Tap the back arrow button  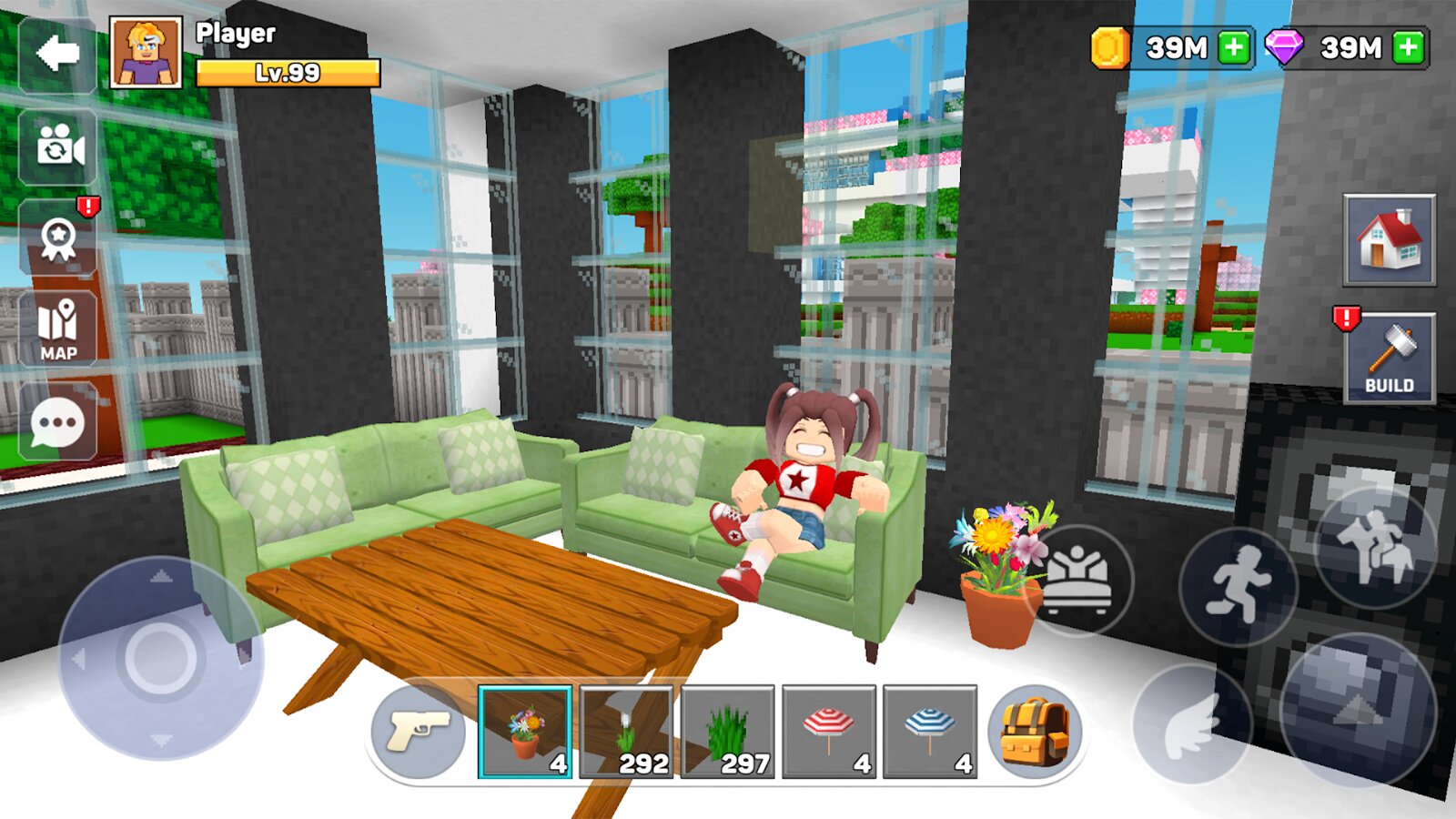(x=56, y=55)
